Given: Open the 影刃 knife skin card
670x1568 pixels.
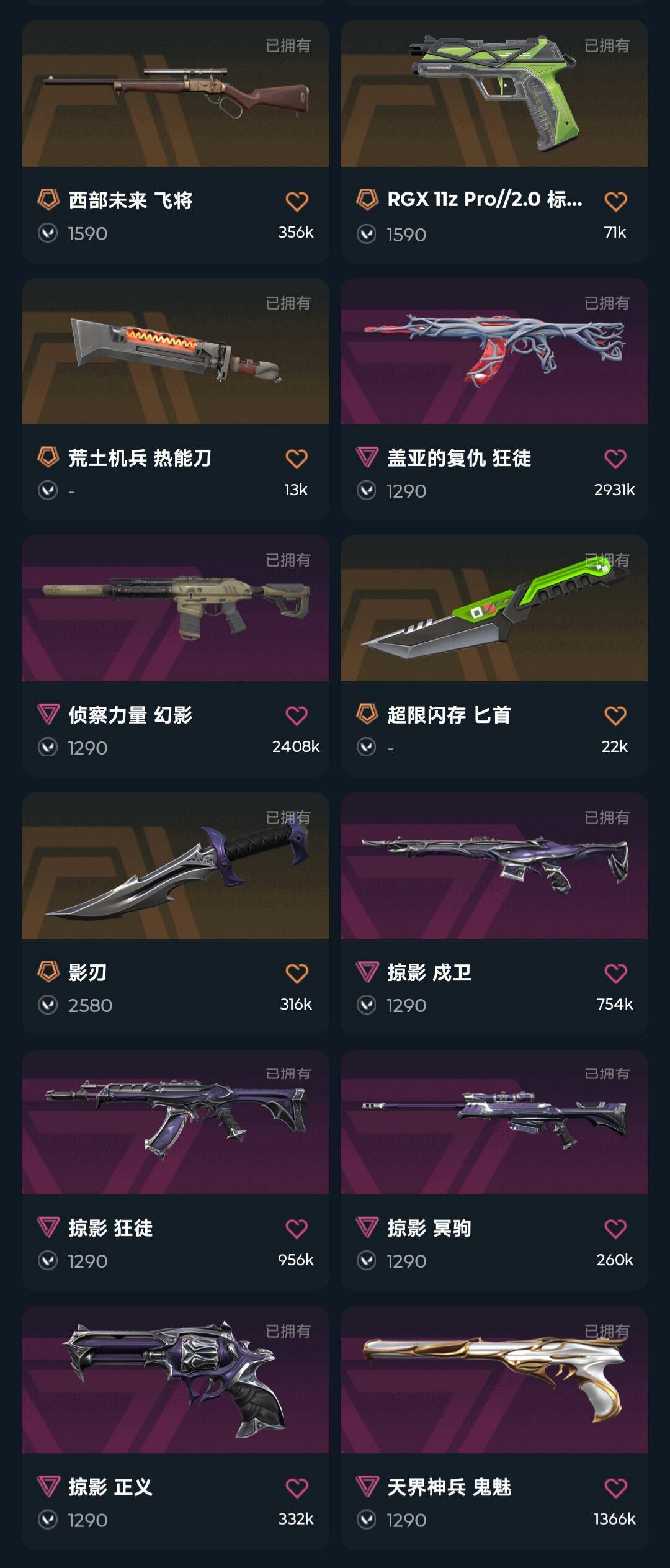Looking at the screenshot, I should pos(175,866).
